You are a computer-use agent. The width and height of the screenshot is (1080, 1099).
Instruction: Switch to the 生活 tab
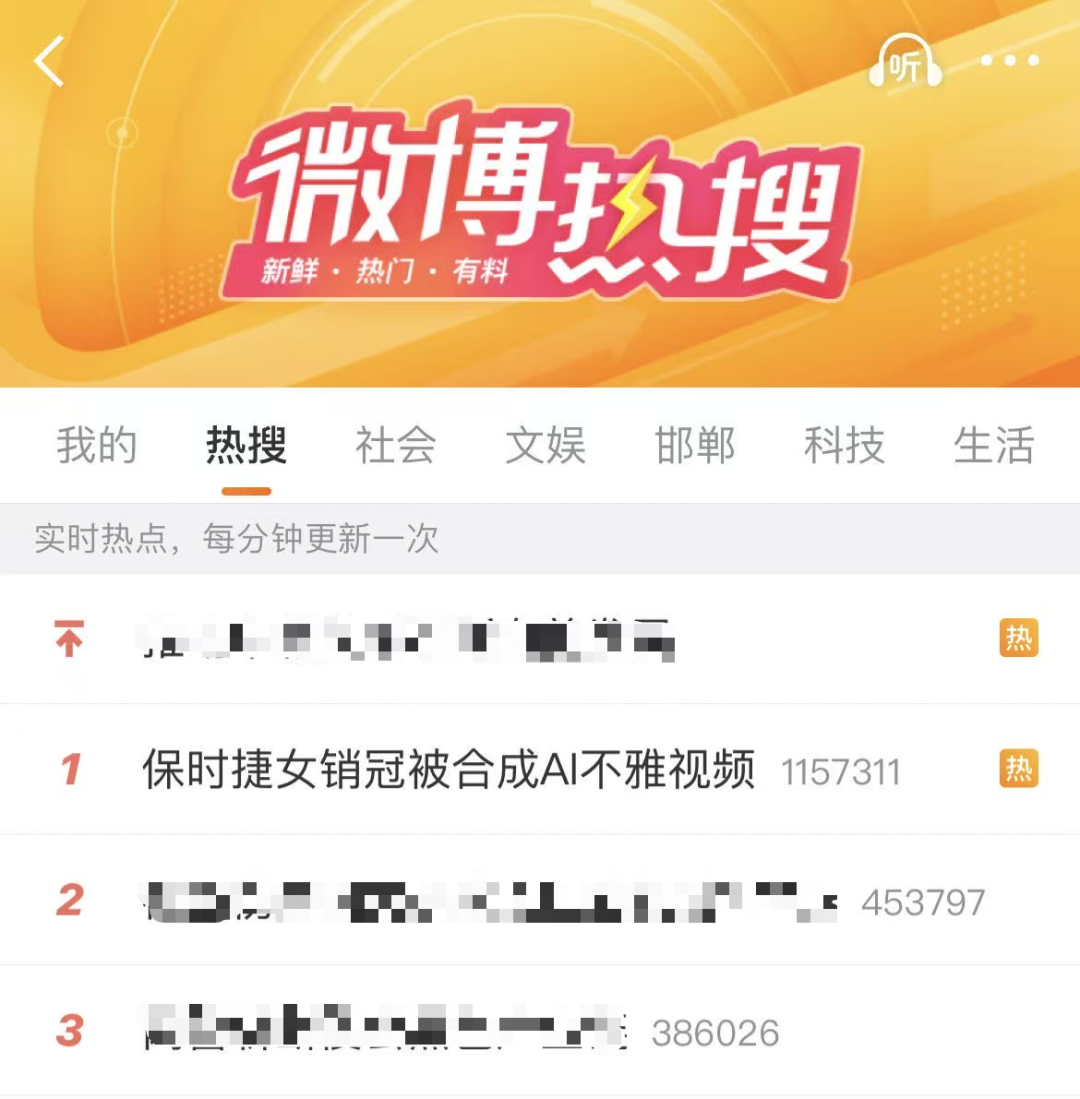coord(993,446)
